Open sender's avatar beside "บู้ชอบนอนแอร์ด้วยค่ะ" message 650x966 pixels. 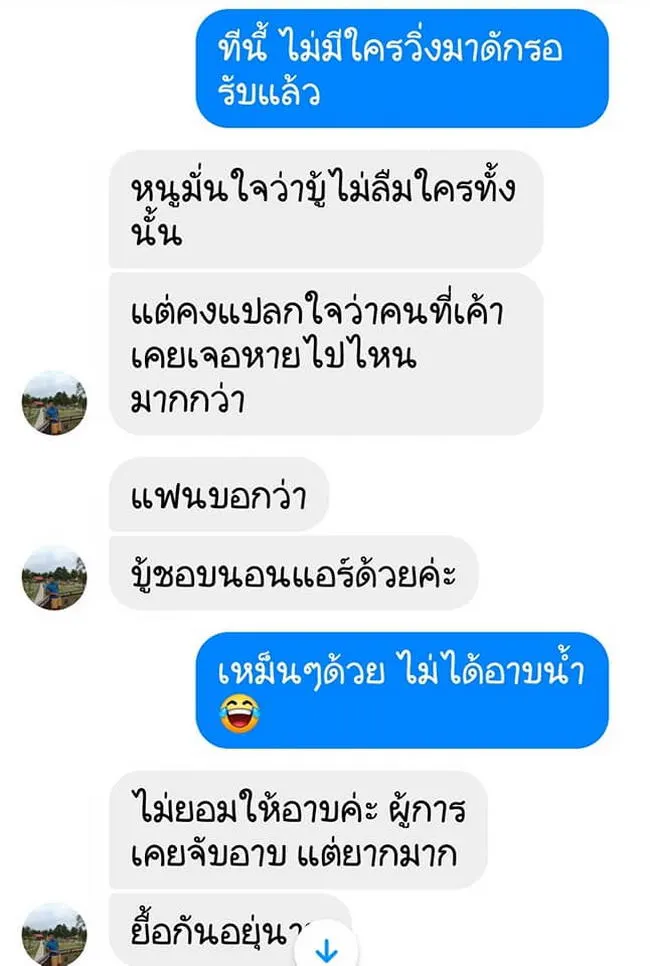54,578
